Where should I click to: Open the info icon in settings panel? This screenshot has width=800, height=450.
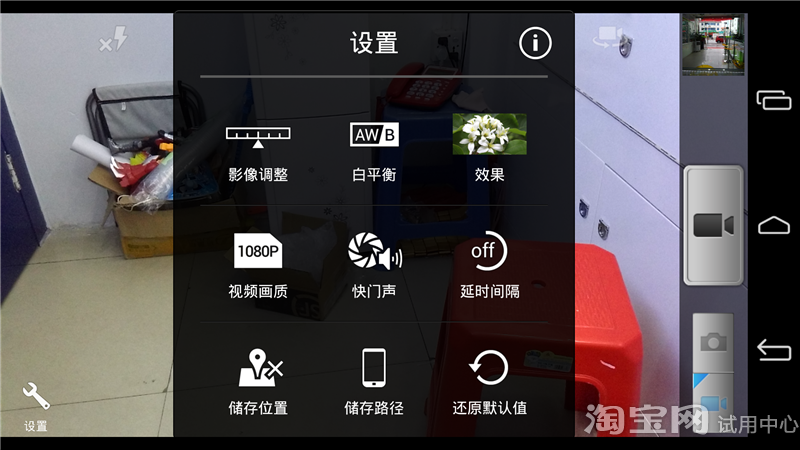tap(535, 43)
